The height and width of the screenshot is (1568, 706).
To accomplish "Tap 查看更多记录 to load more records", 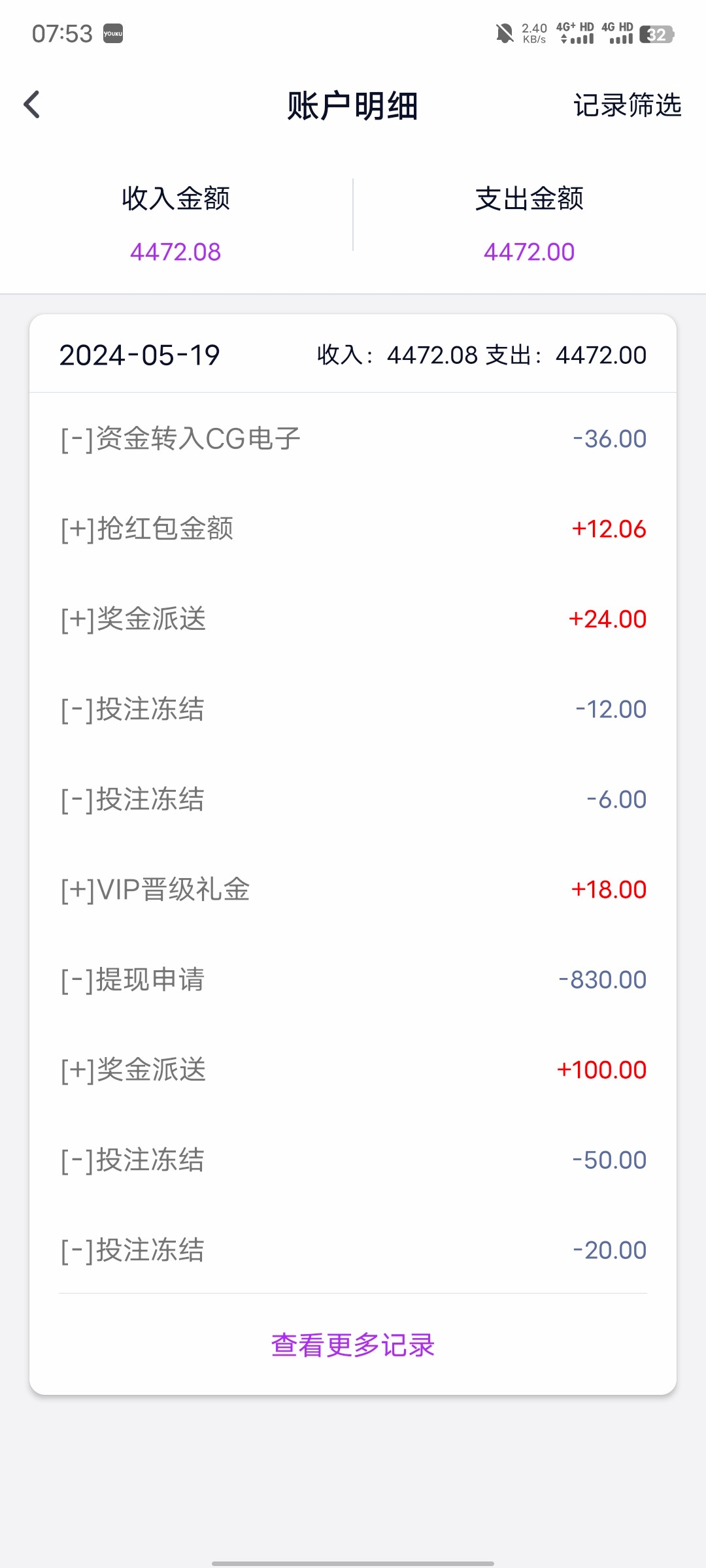I will [353, 1345].
